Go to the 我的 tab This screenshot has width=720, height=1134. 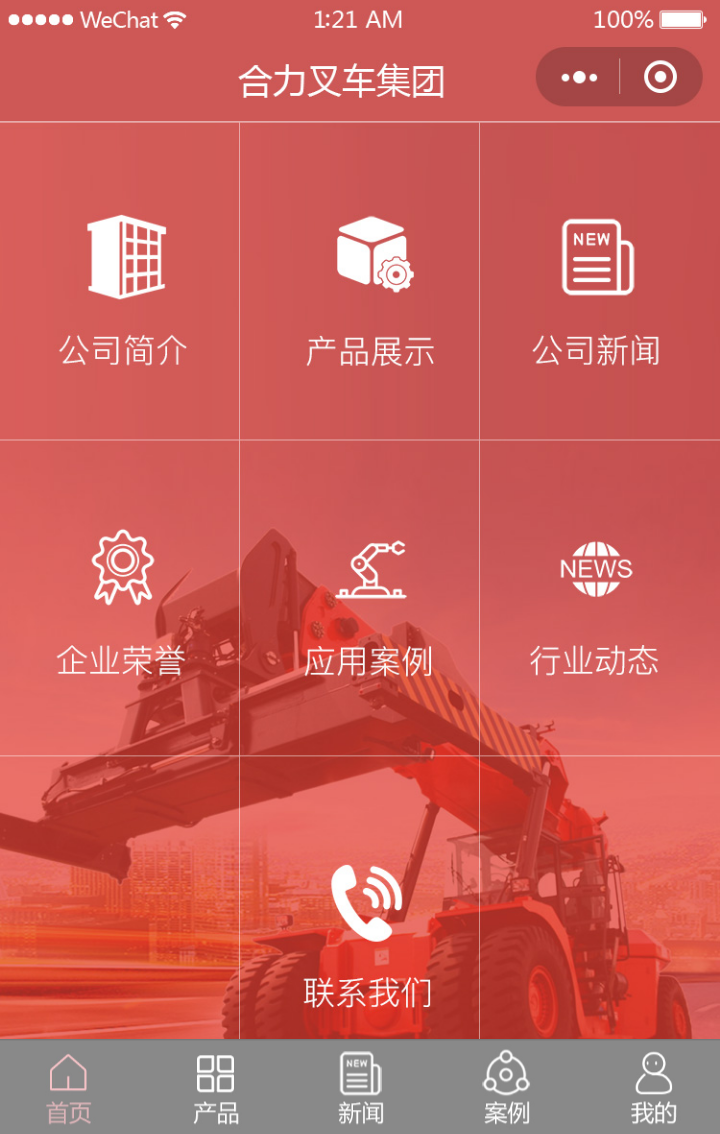[x=653, y=1088]
